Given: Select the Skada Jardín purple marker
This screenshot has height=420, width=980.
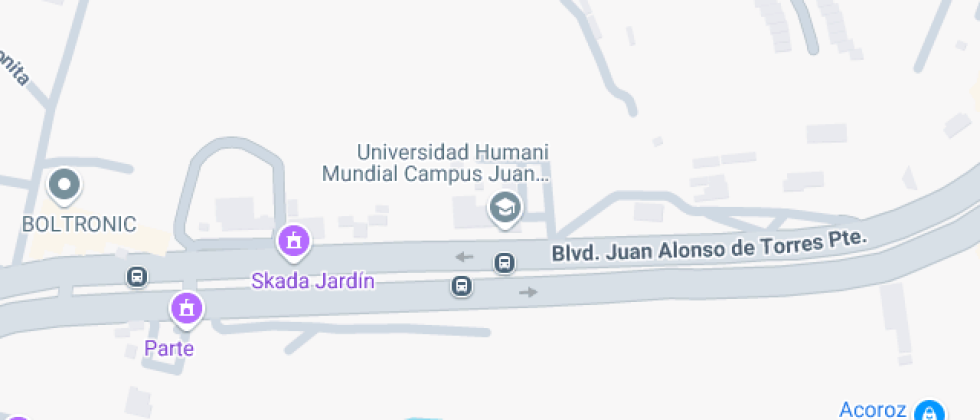Looking at the screenshot, I should pos(294,242).
